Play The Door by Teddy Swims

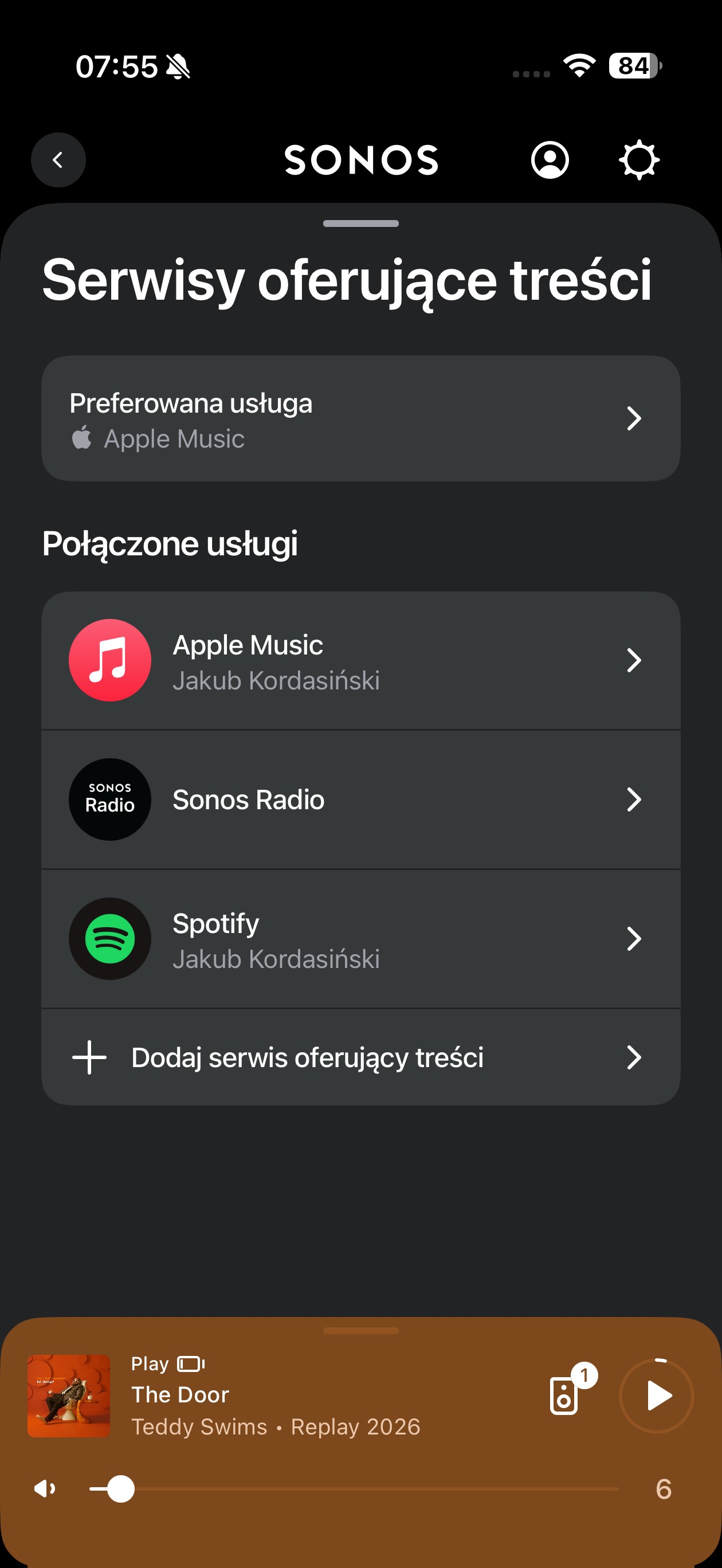tap(657, 1395)
